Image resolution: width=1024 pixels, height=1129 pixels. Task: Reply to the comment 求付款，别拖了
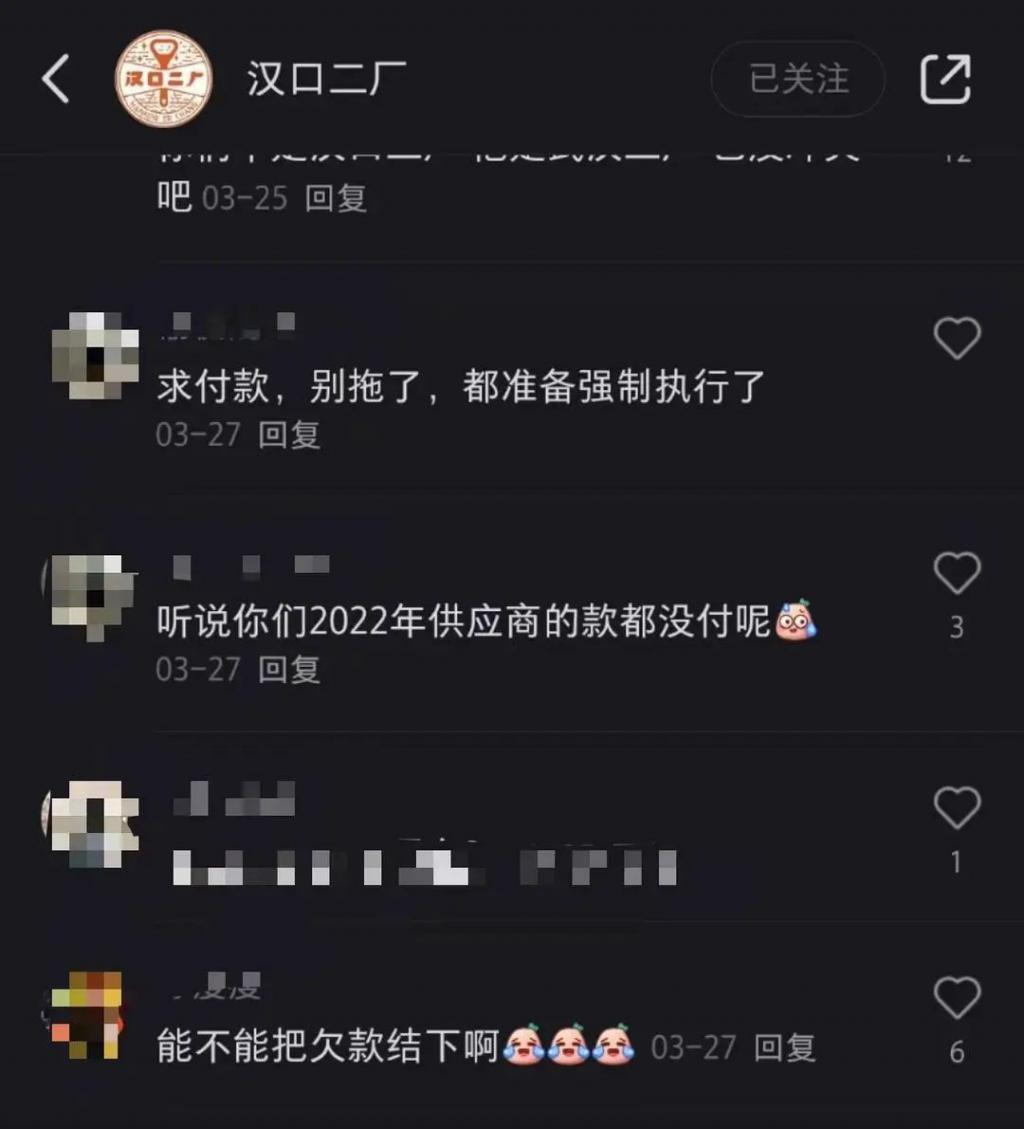coord(289,434)
